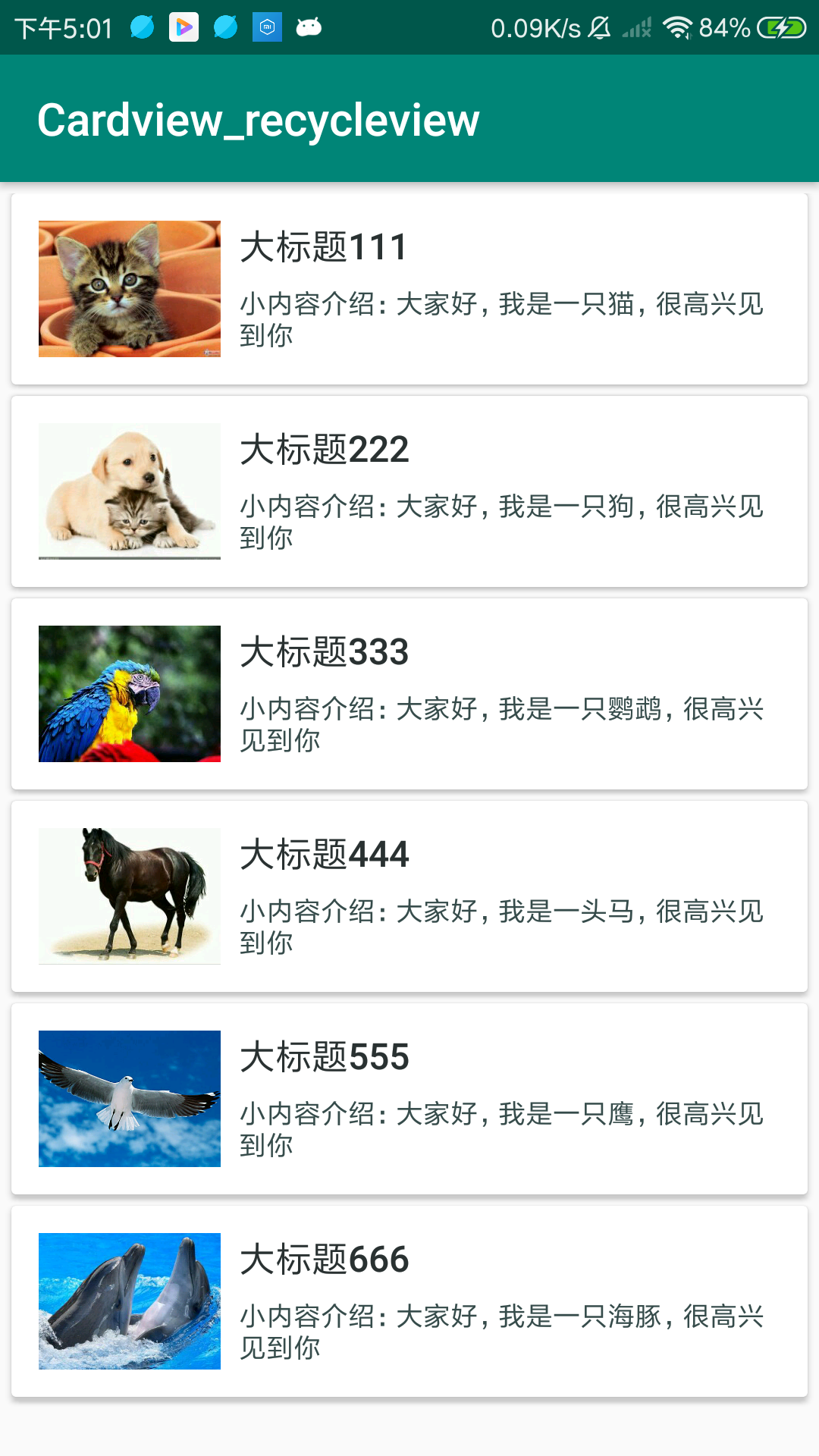Tap the 大标题333 parrot card
The image size is (819, 1456).
[x=409, y=694]
